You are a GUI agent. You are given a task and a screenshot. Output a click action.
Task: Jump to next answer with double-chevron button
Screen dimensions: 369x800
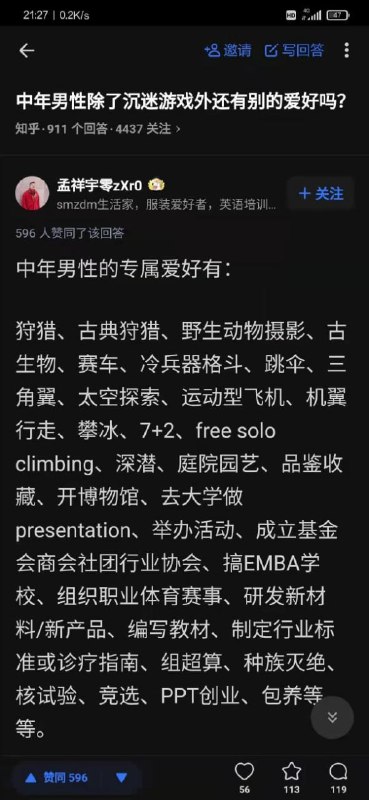click(x=332, y=717)
